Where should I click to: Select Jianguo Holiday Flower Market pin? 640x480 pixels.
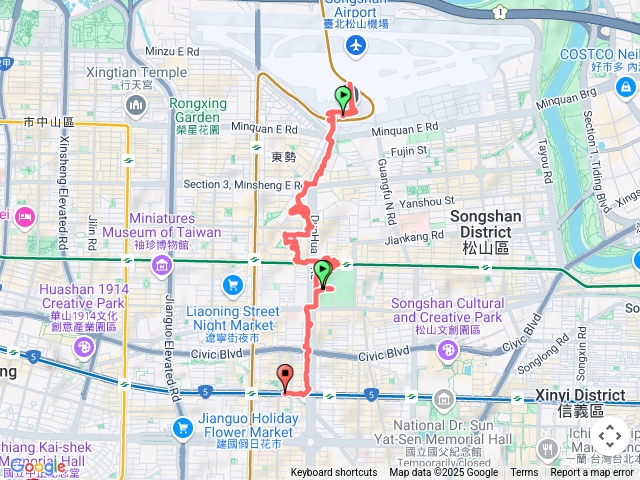pos(182,428)
